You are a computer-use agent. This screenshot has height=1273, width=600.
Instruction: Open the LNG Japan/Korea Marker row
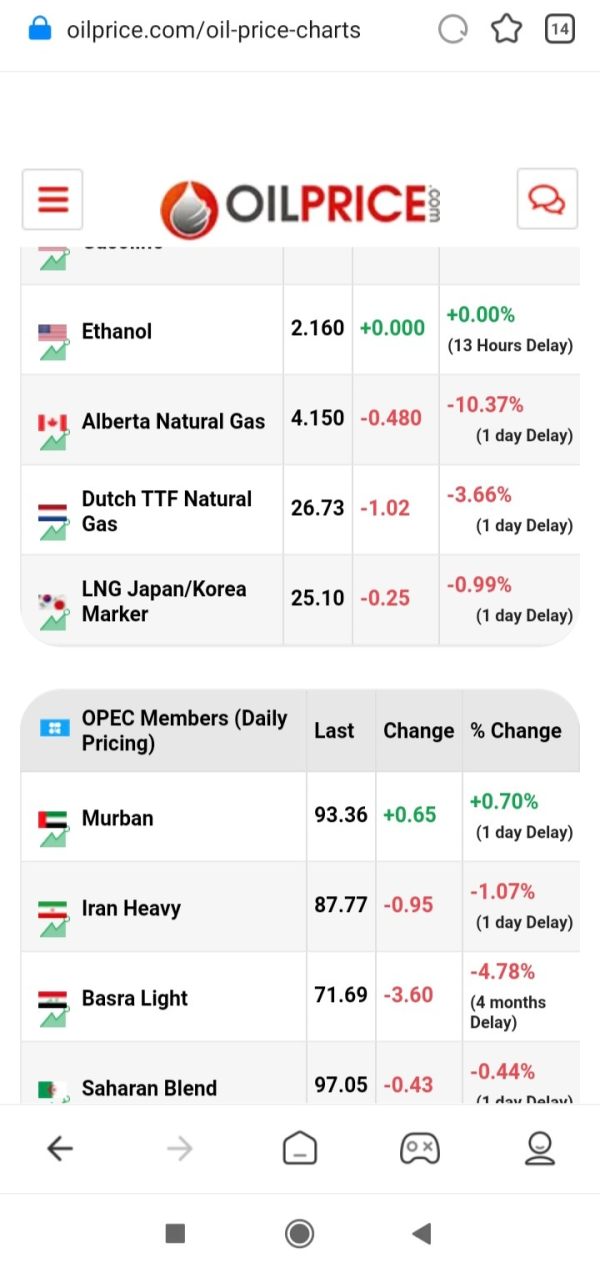coord(300,600)
